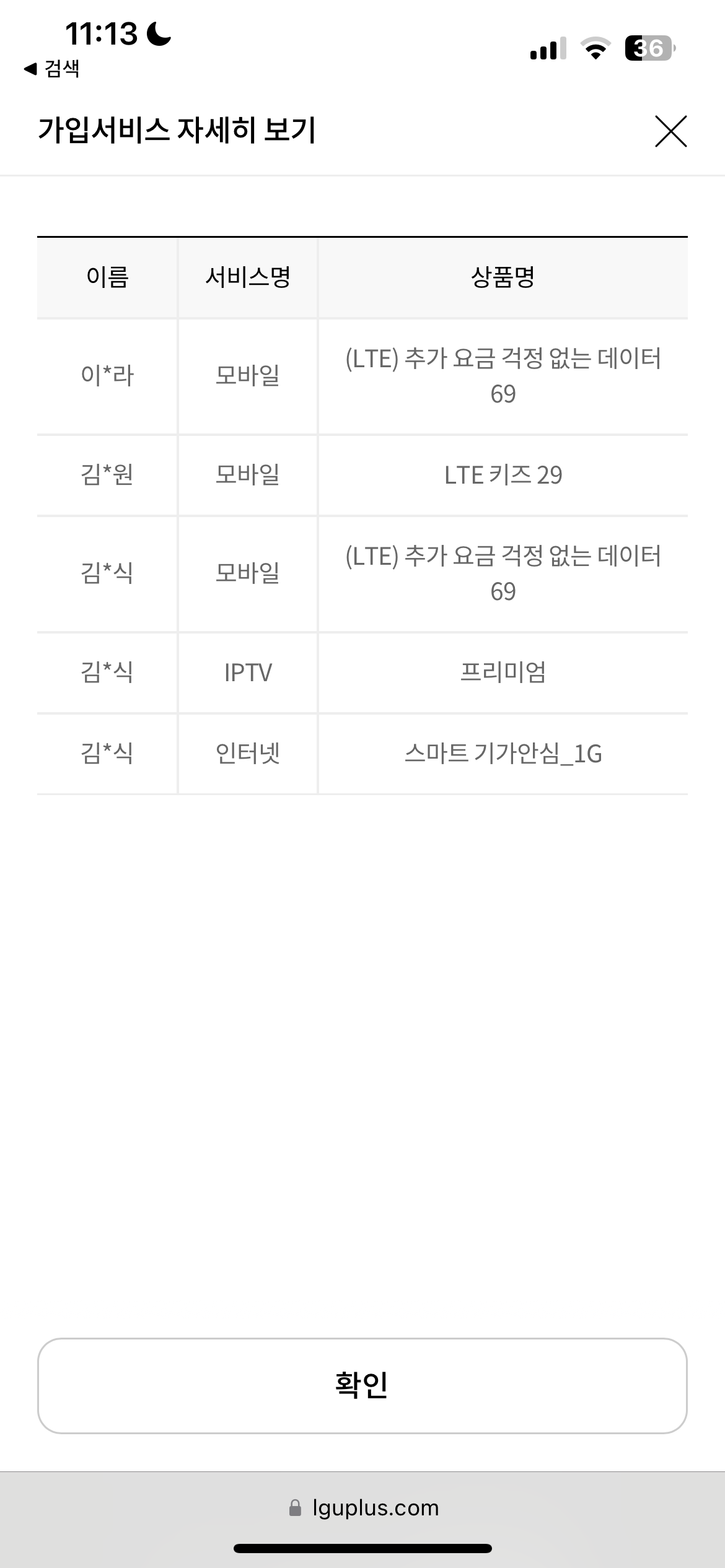The width and height of the screenshot is (725, 1568).
Task: Return to 검색 via the back link
Action: point(52,69)
